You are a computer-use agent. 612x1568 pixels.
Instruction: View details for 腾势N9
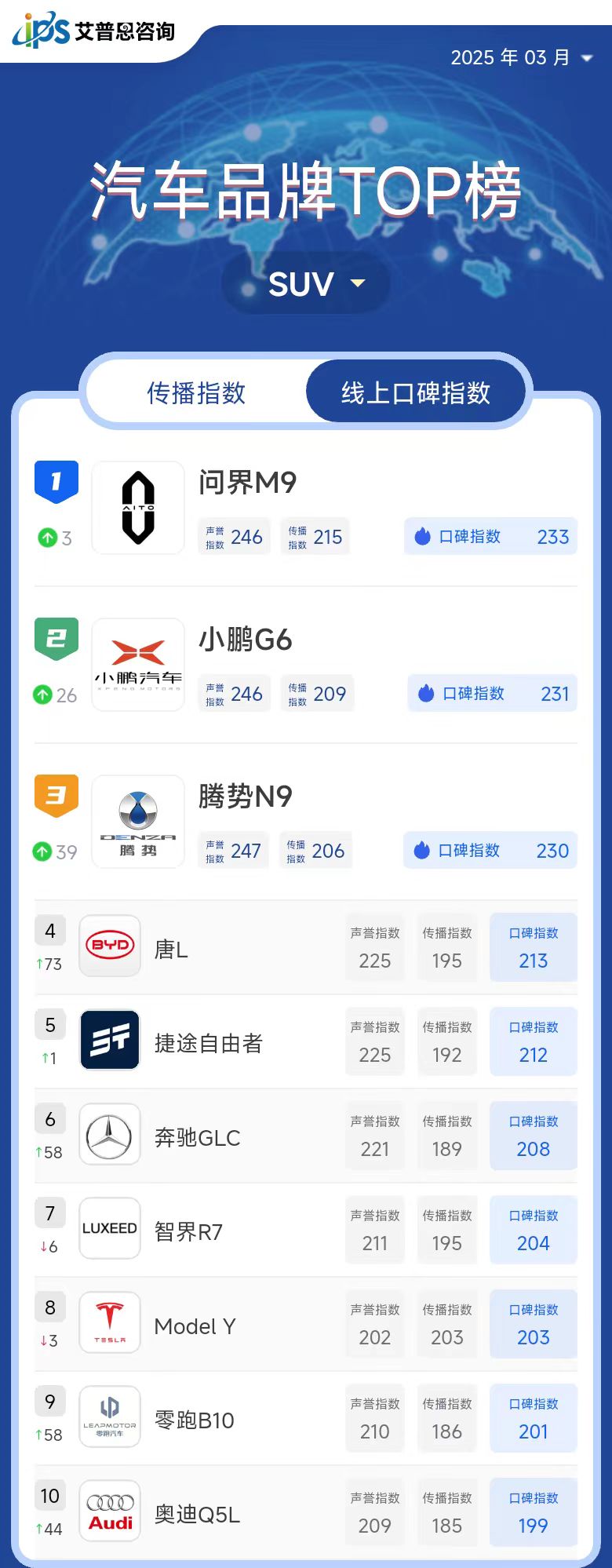coord(245,797)
